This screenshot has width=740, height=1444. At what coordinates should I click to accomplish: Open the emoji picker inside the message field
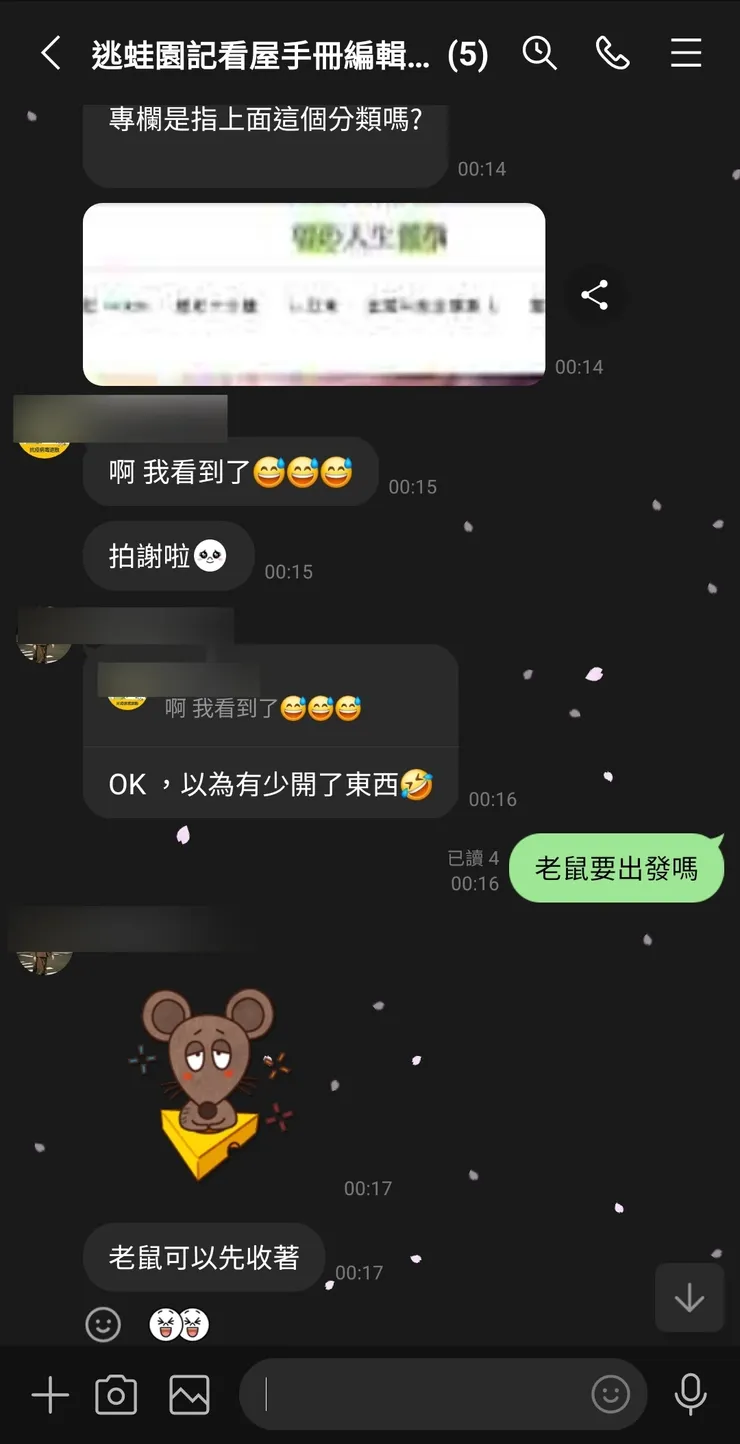point(610,1394)
